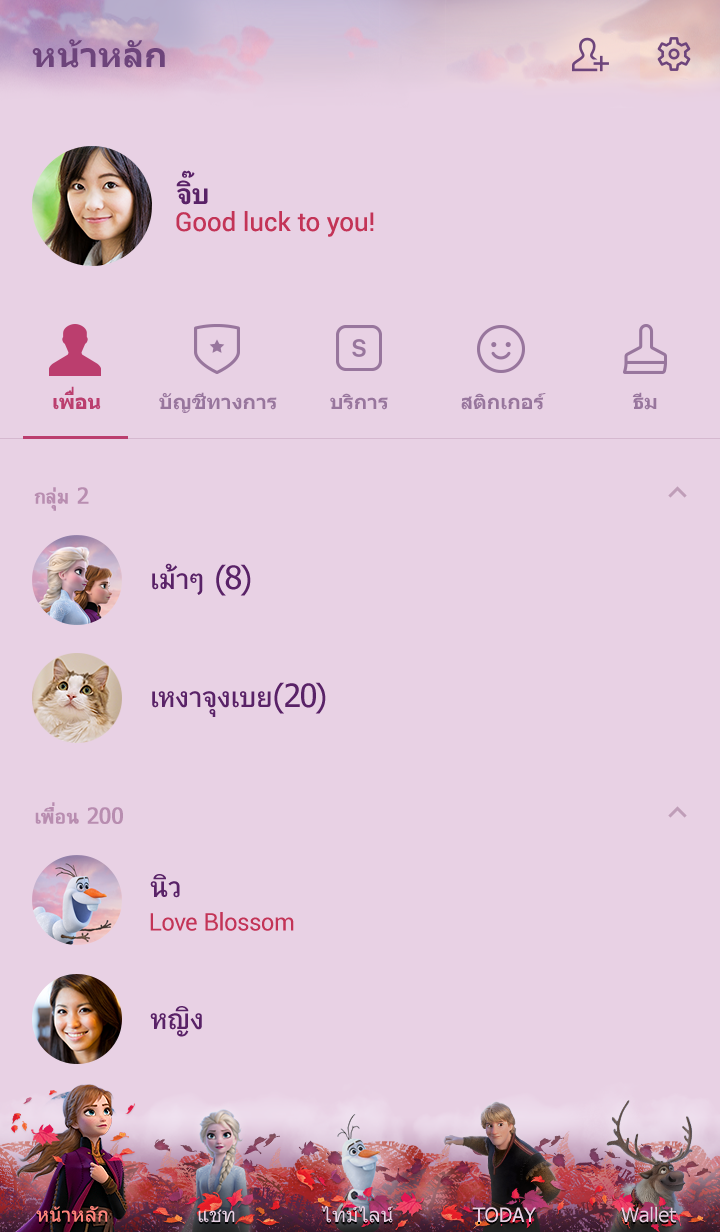This screenshot has height=1232, width=720.
Task: Switch to the เพื่อน tab
Action: (x=76, y=370)
